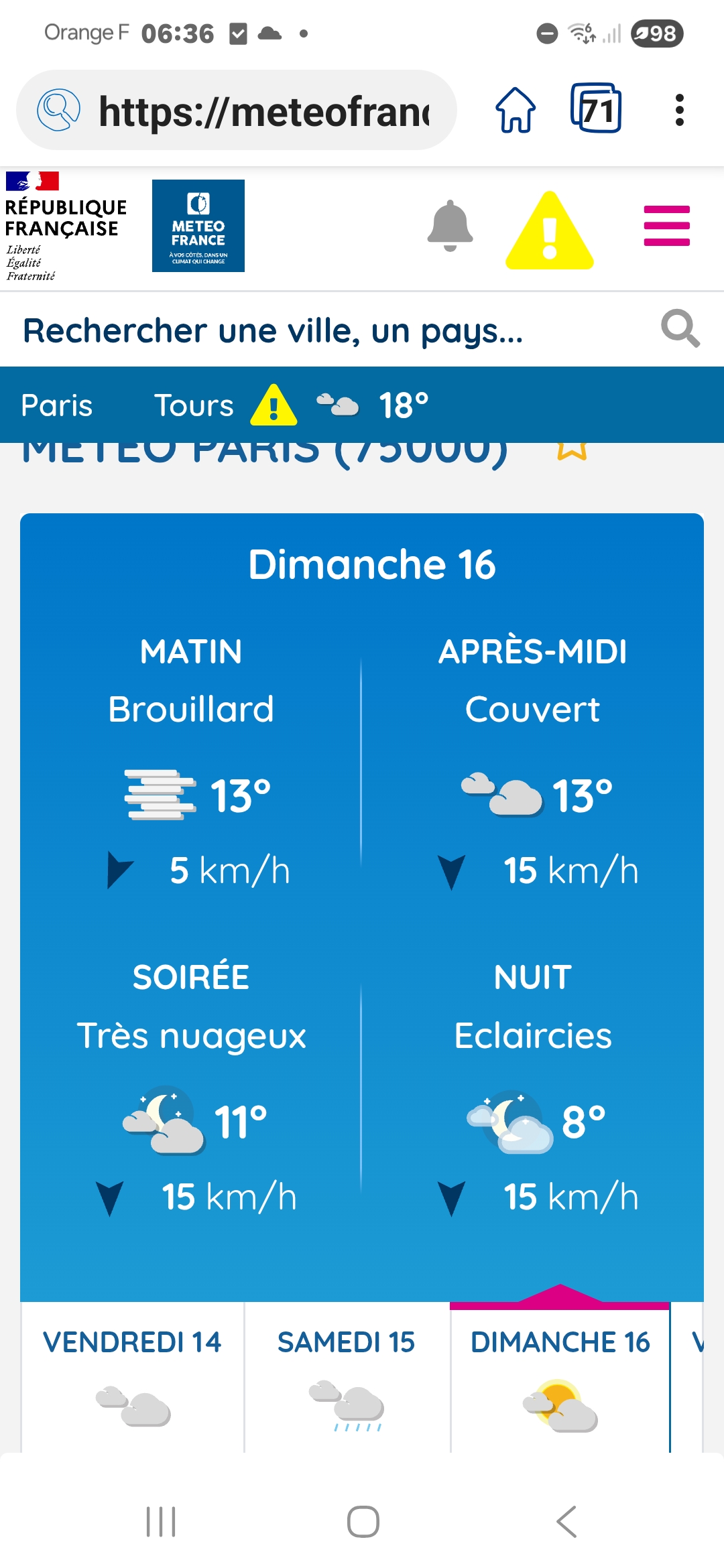Tap the magnifier search icon
724x1568 pixels.
680,328
